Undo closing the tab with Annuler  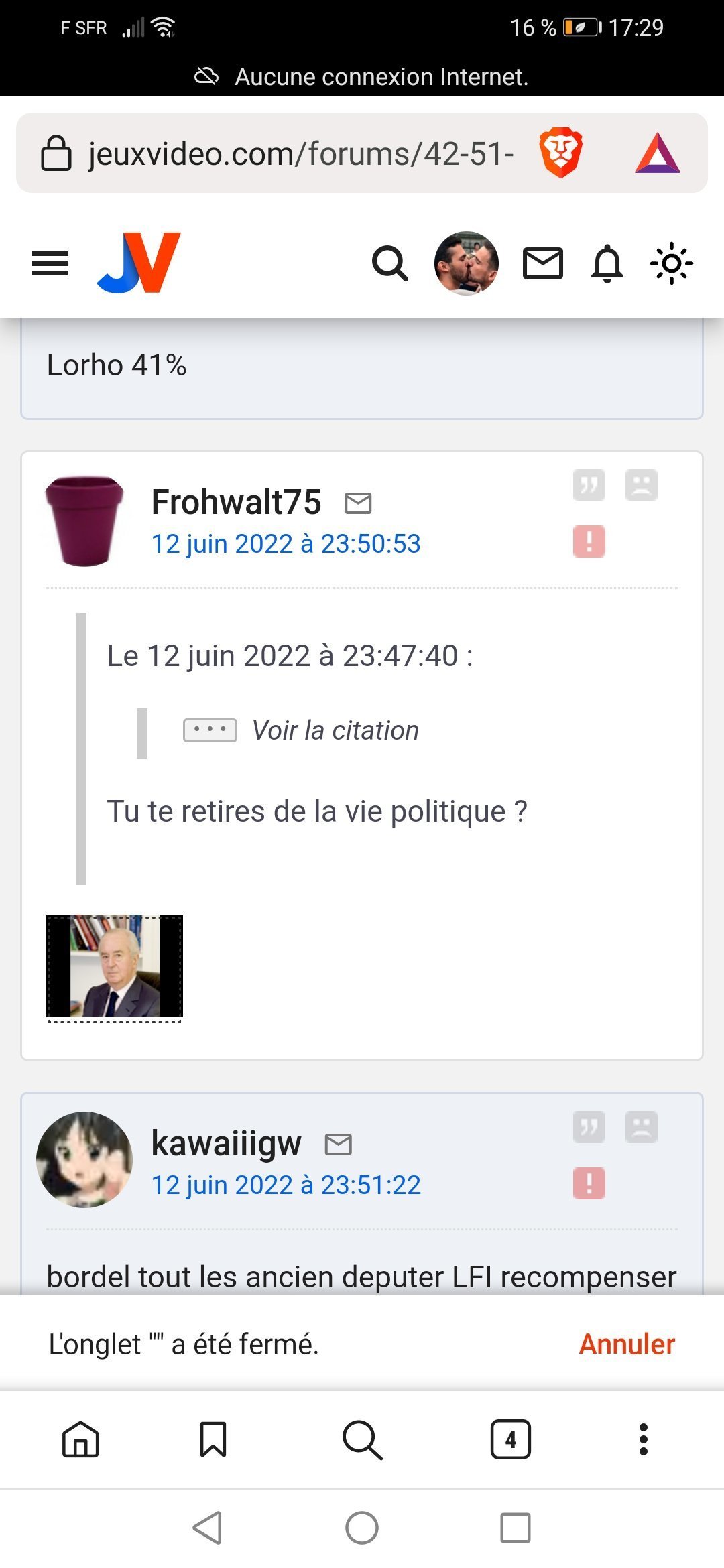coord(627,1344)
